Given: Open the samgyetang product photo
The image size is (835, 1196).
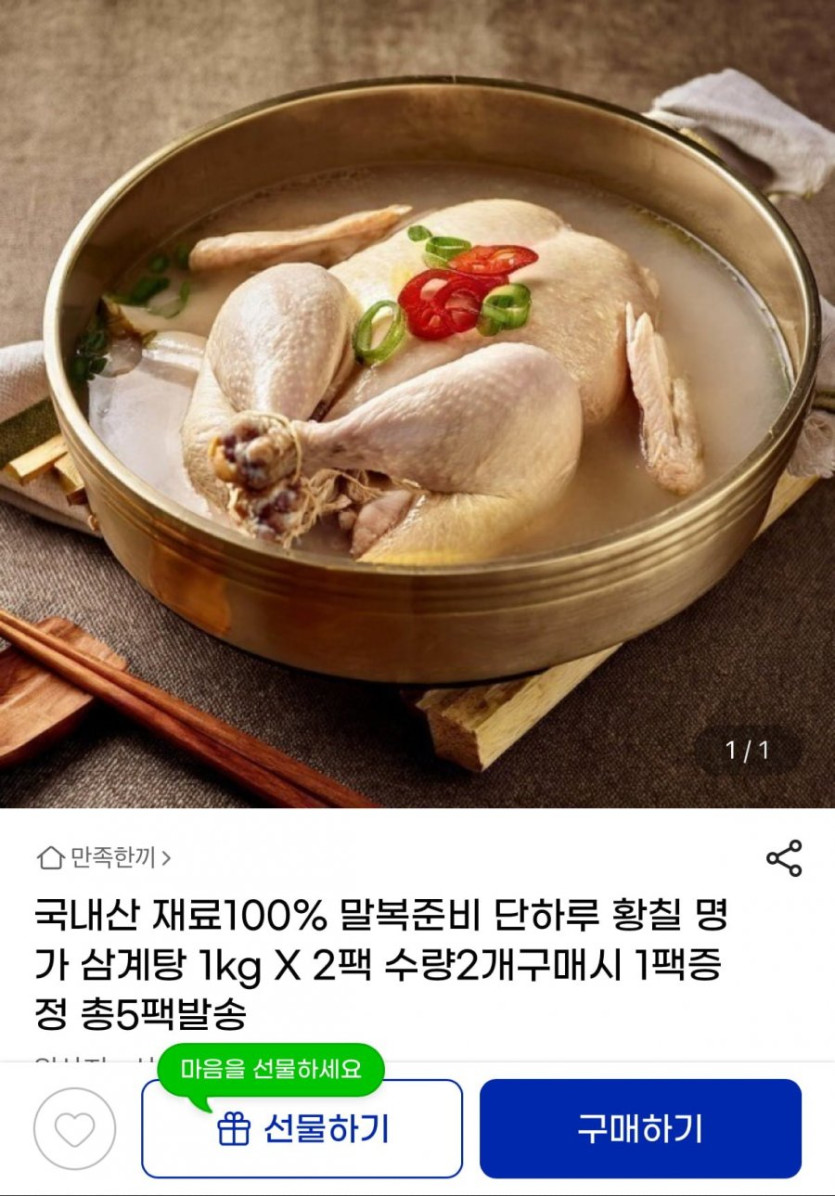Looking at the screenshot, I should (x=417, y=400).
